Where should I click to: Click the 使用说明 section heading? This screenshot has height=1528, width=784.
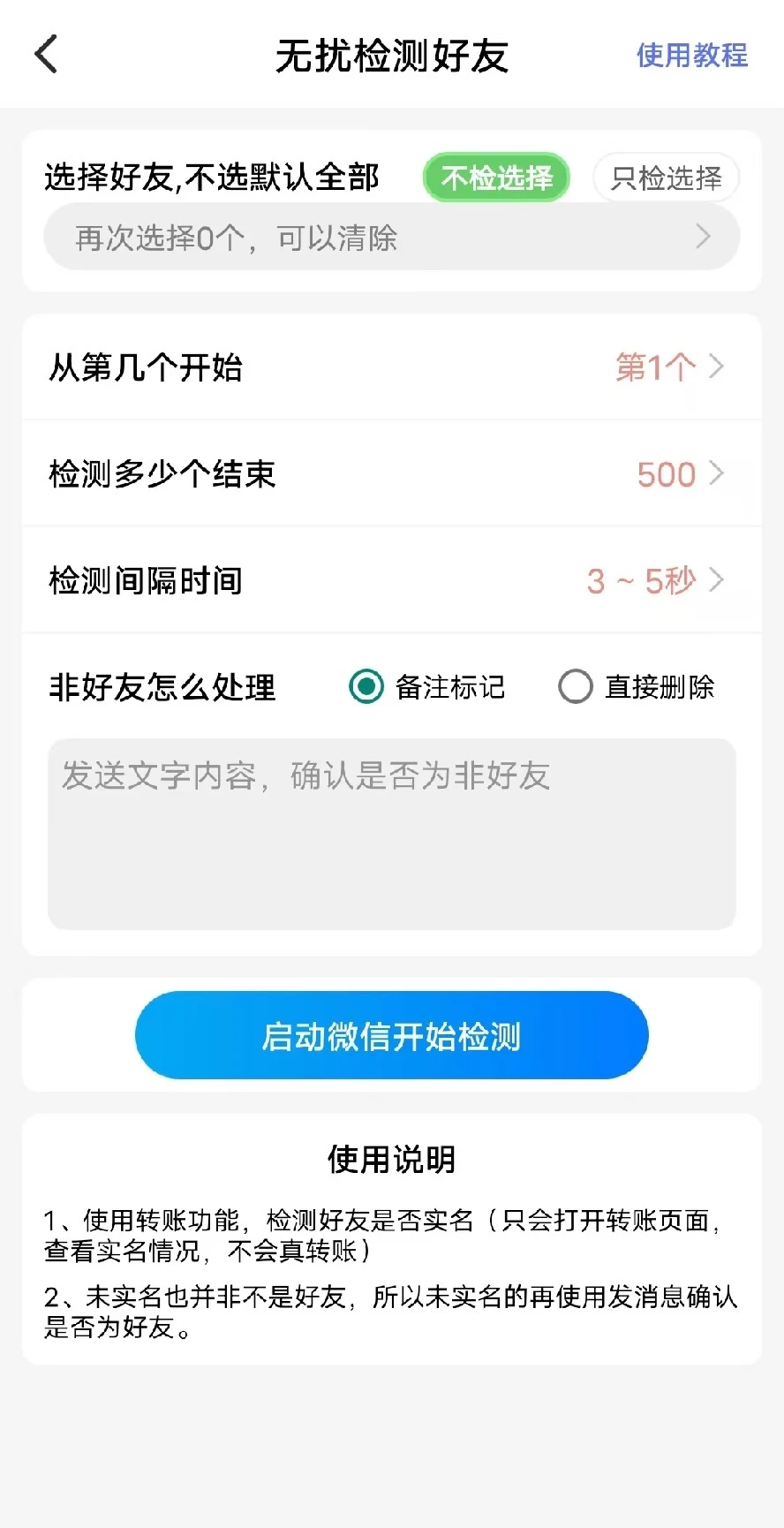pyautogui.click(x=391, y=1159)
